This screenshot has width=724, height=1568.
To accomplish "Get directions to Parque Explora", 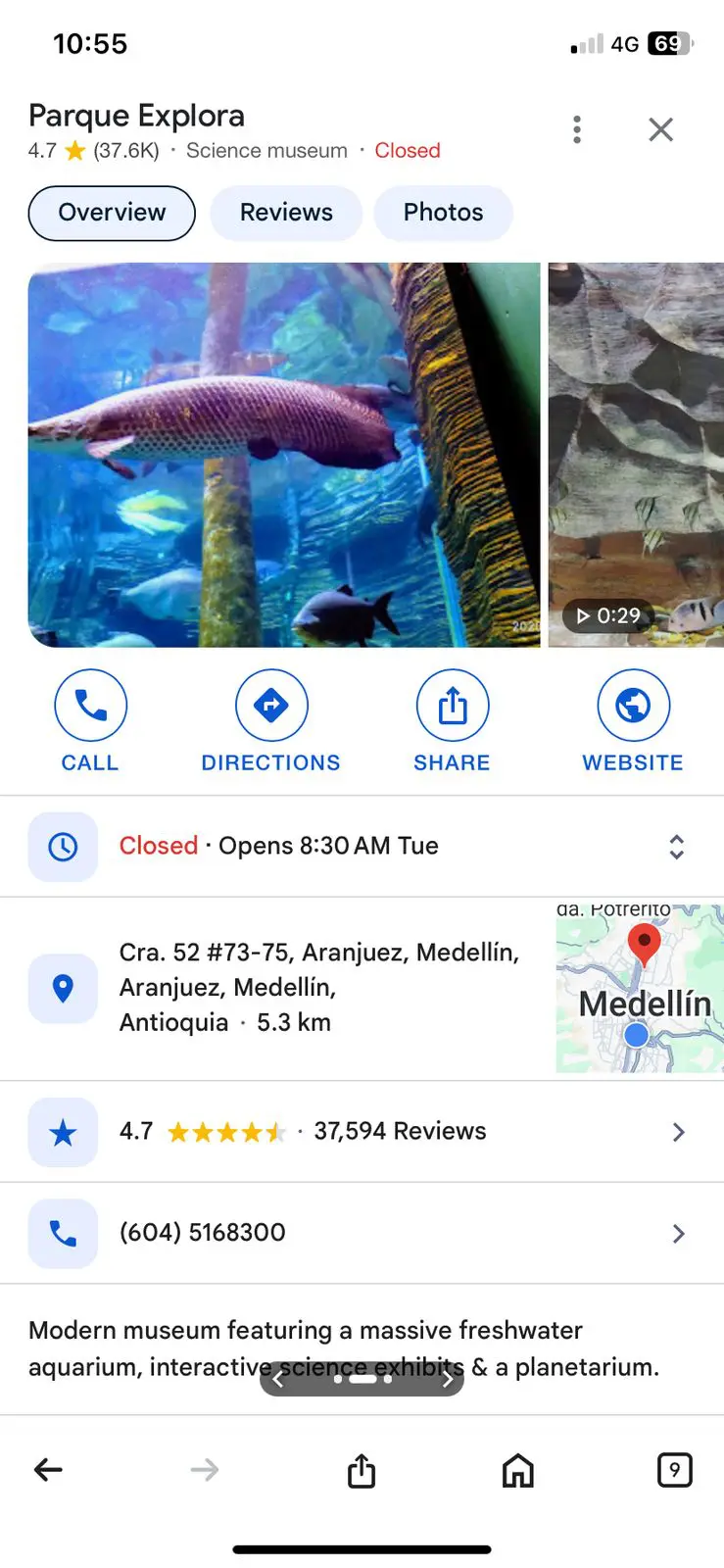I will (x=271, y=721).
